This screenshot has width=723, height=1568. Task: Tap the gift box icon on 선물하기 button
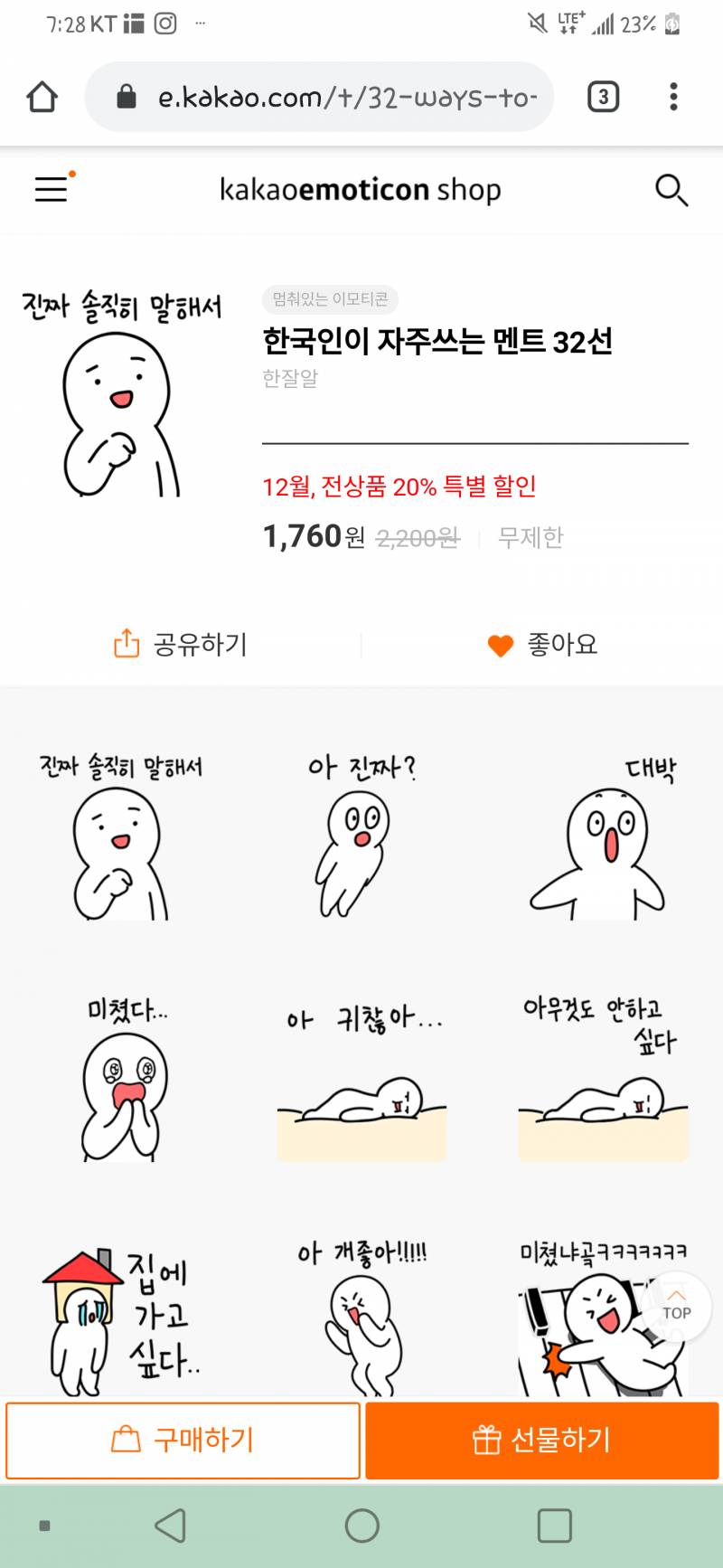coord(487,1440)
